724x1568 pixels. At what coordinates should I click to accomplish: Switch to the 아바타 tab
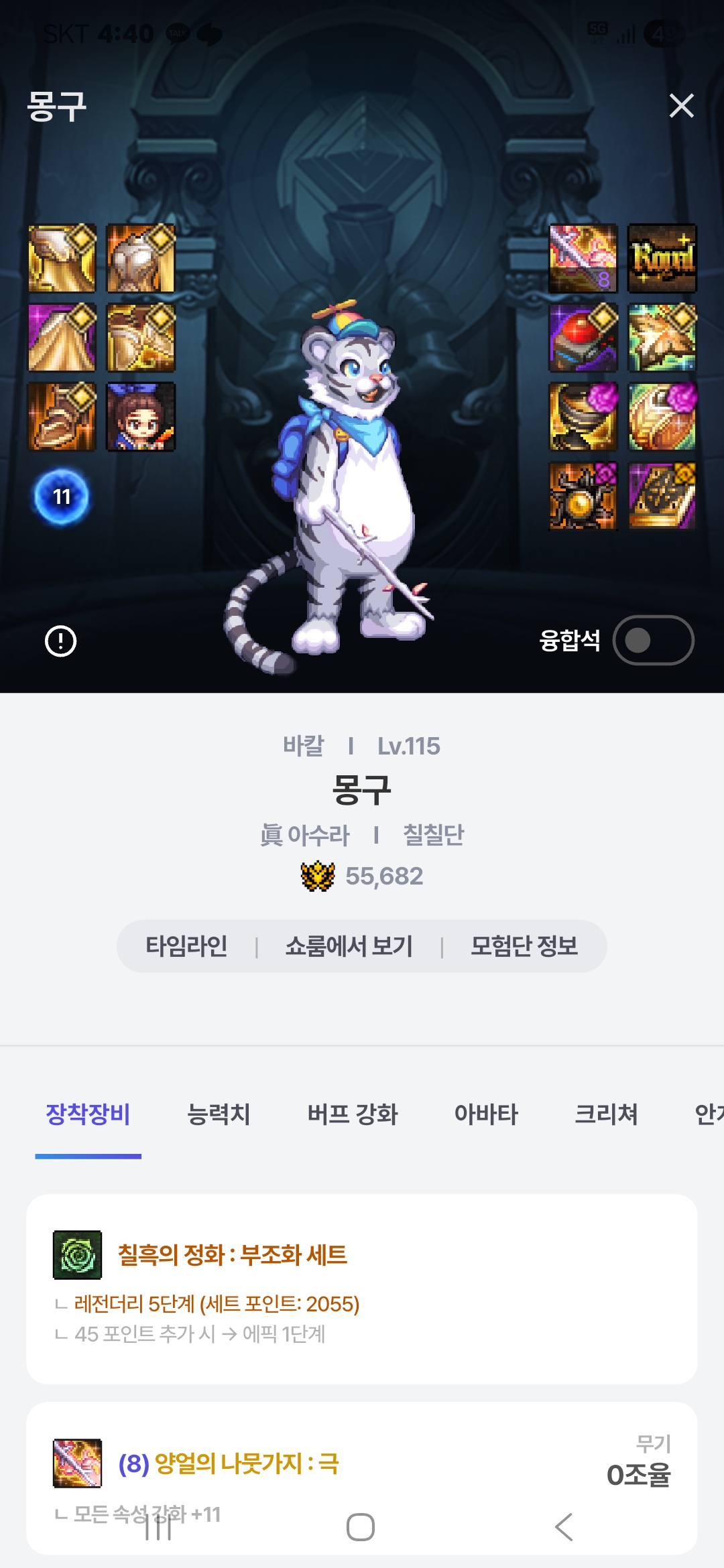(x=486, y=1114)
